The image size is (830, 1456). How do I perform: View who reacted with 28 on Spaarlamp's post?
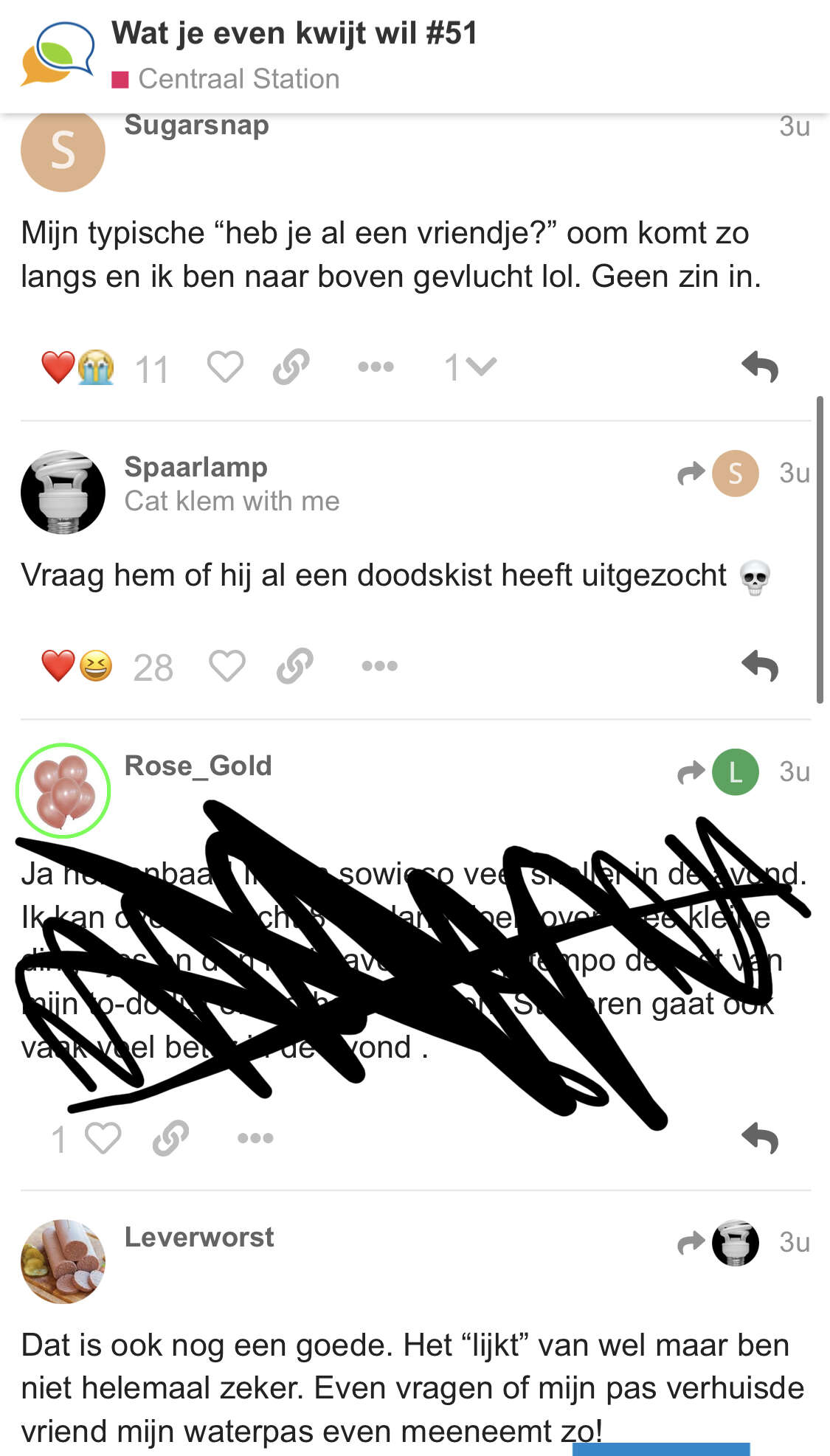click(x=153, y=668)
